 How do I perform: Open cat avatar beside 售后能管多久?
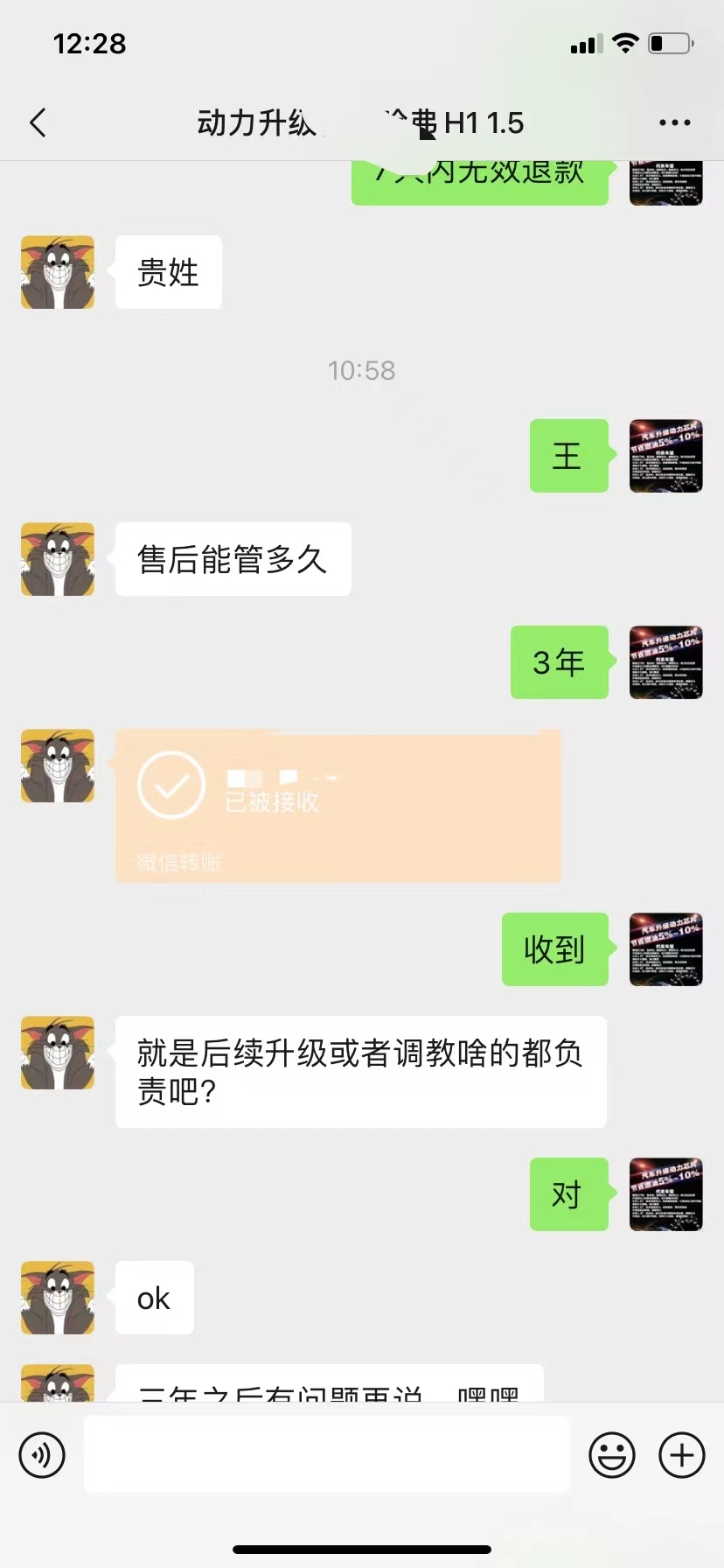[x=58, y=560]
